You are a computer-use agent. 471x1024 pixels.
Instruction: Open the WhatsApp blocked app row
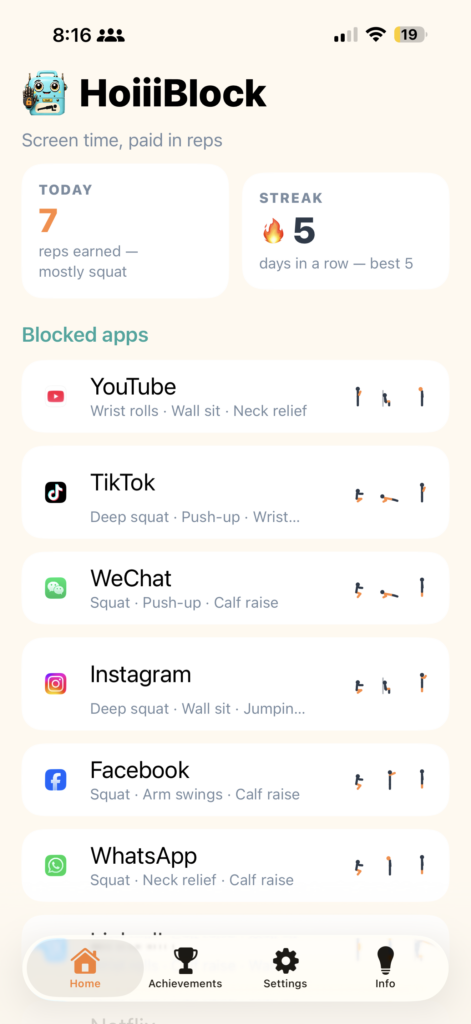pyautogui.click(x=235, y=865)
